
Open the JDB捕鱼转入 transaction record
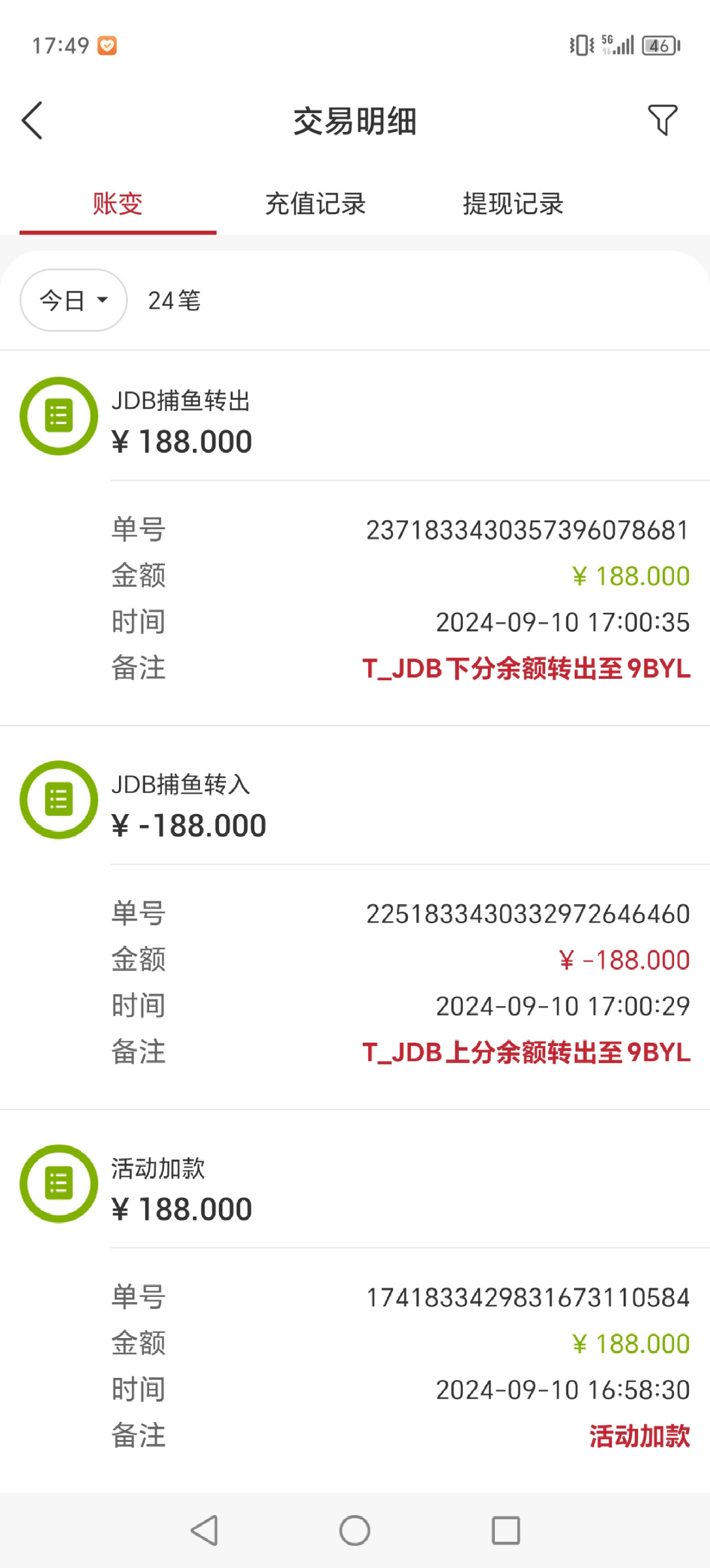point(188,806)
